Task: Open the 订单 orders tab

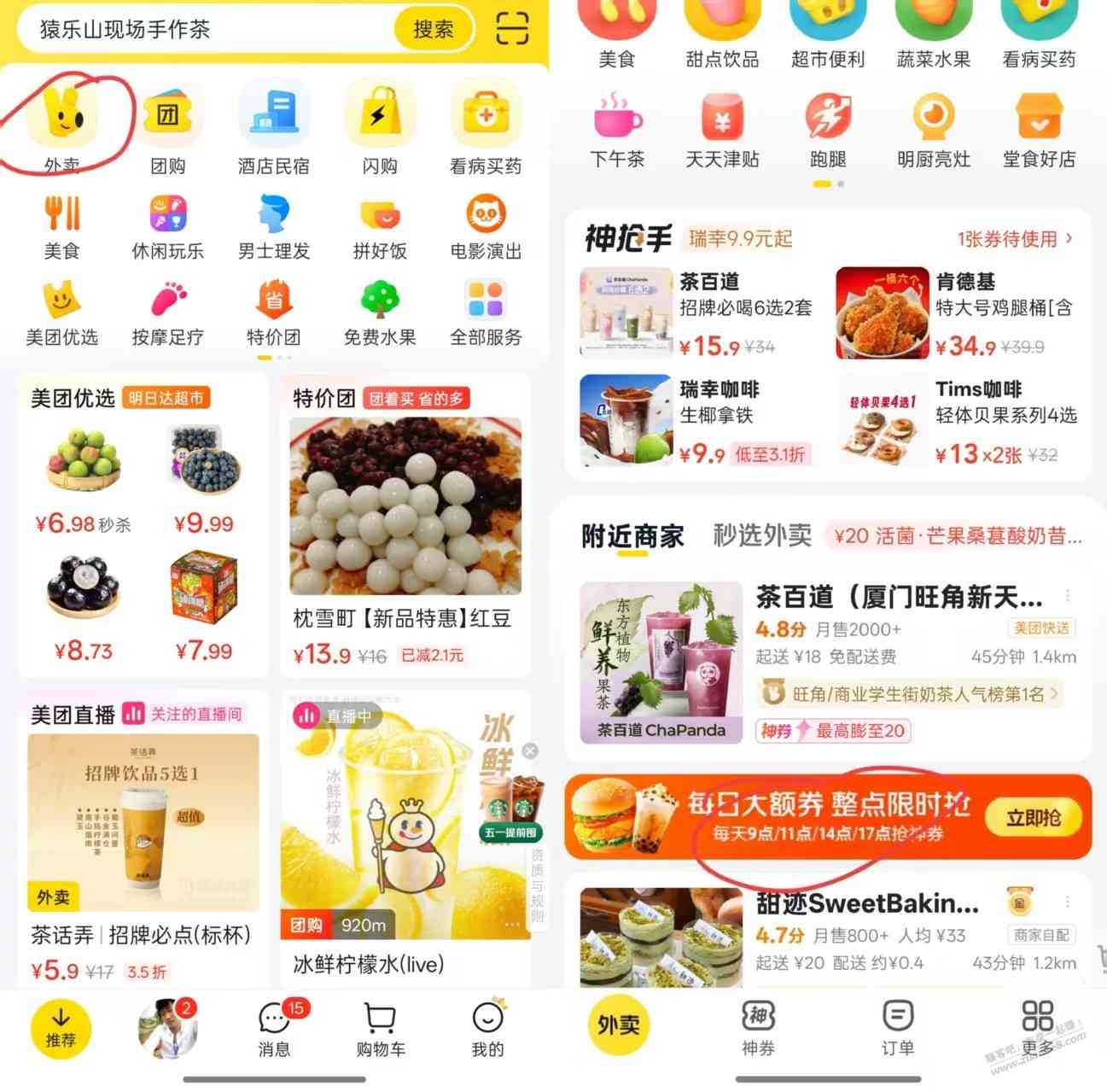Action: pos(897,1027)
